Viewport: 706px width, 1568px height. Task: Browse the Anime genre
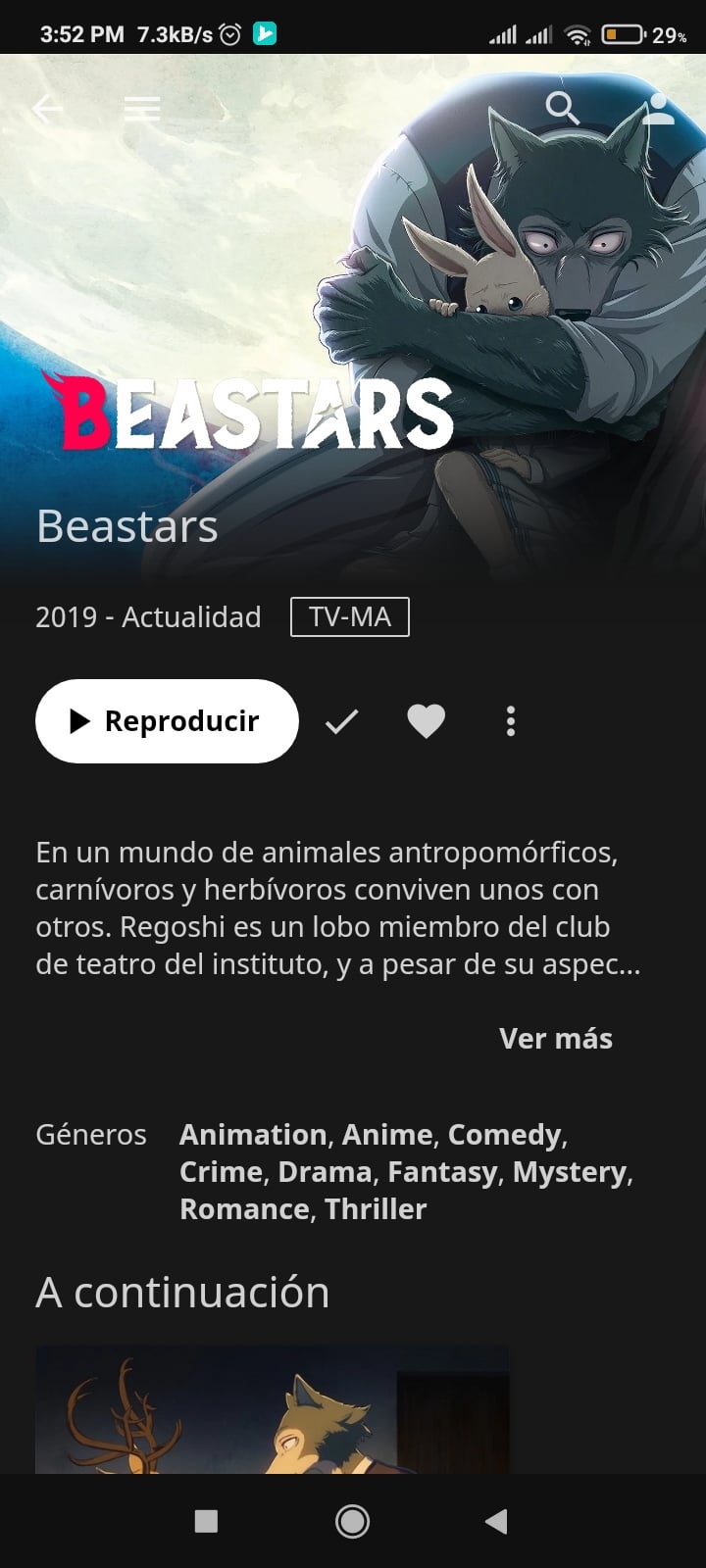[x=386, y=1135]
